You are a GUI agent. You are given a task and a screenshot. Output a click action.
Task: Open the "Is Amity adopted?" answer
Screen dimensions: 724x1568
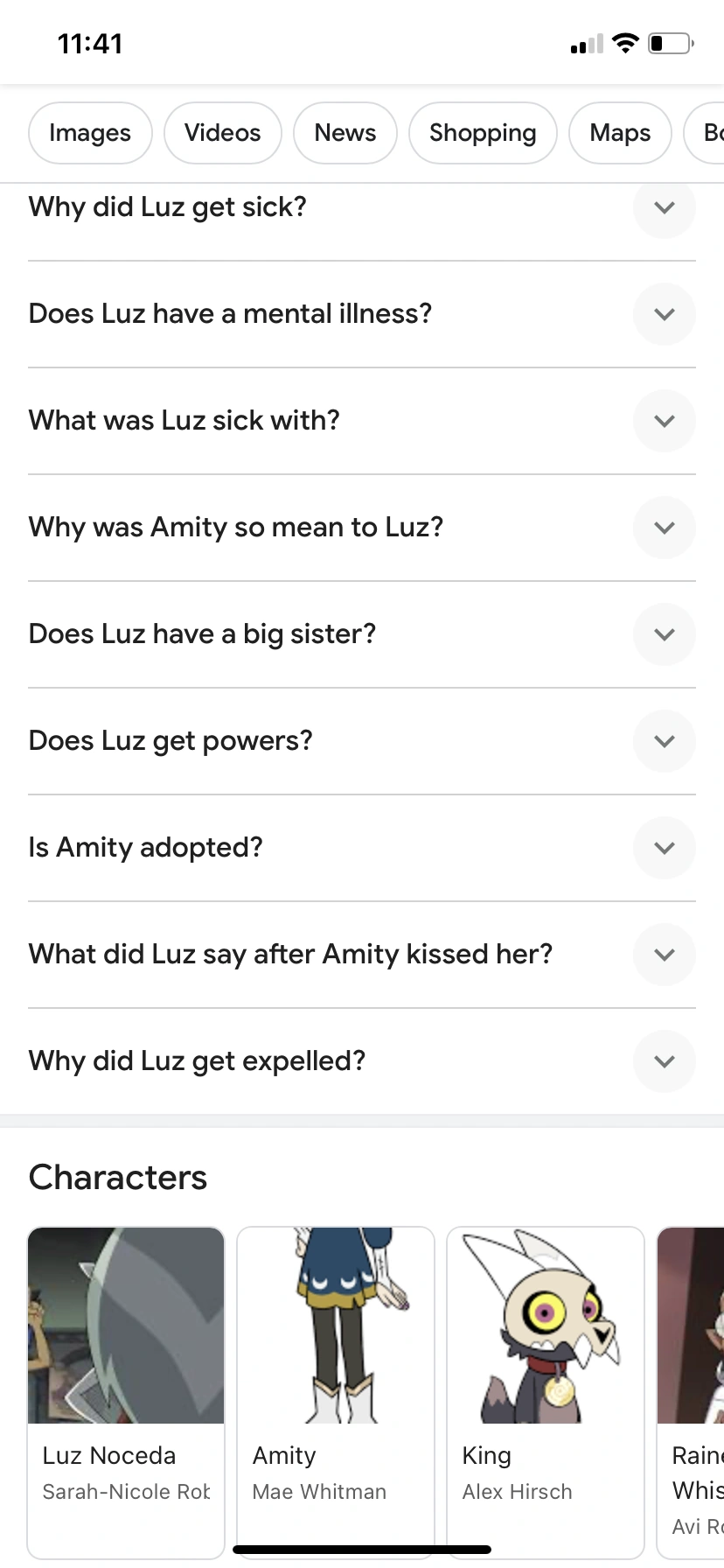pyautogui.click(x=664, y=848)
